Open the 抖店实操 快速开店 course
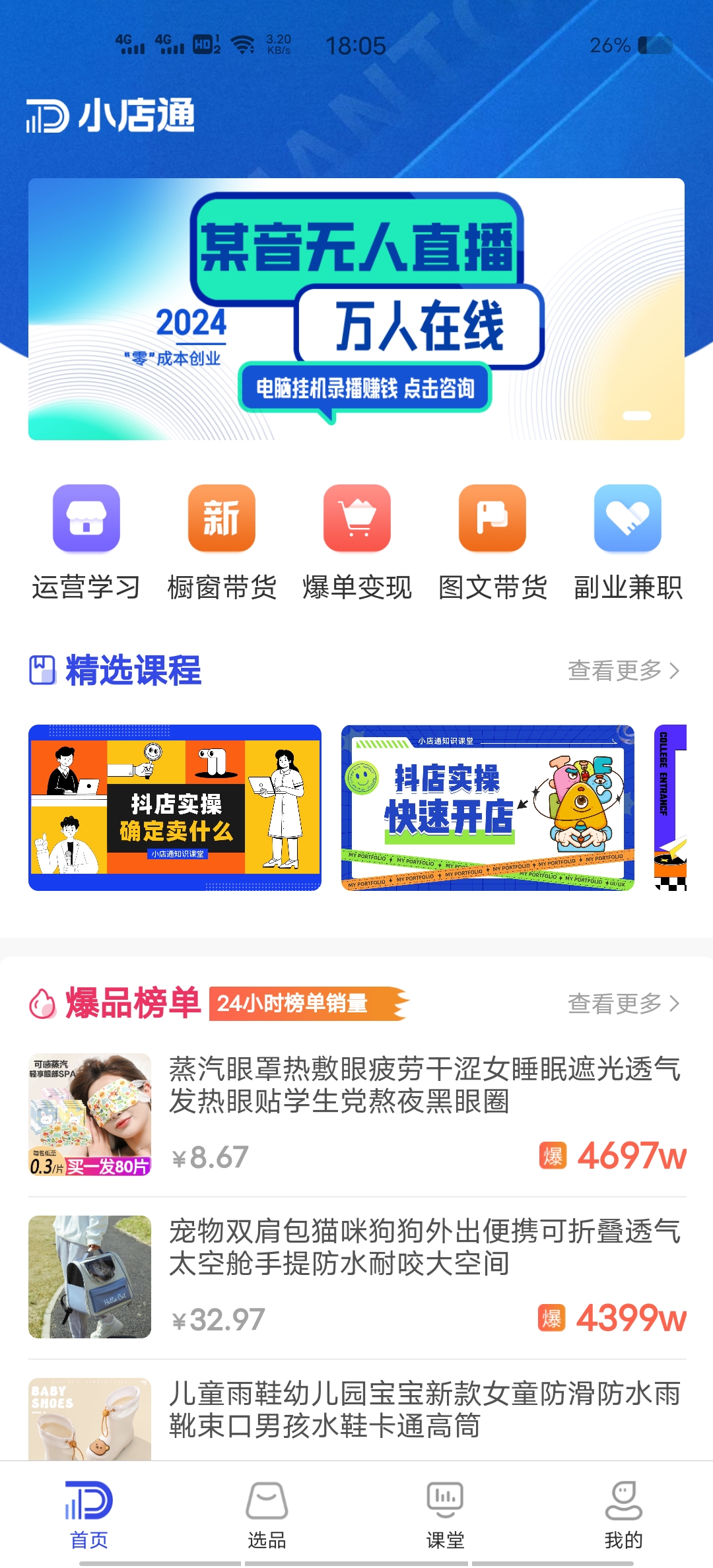 point(488,808)
